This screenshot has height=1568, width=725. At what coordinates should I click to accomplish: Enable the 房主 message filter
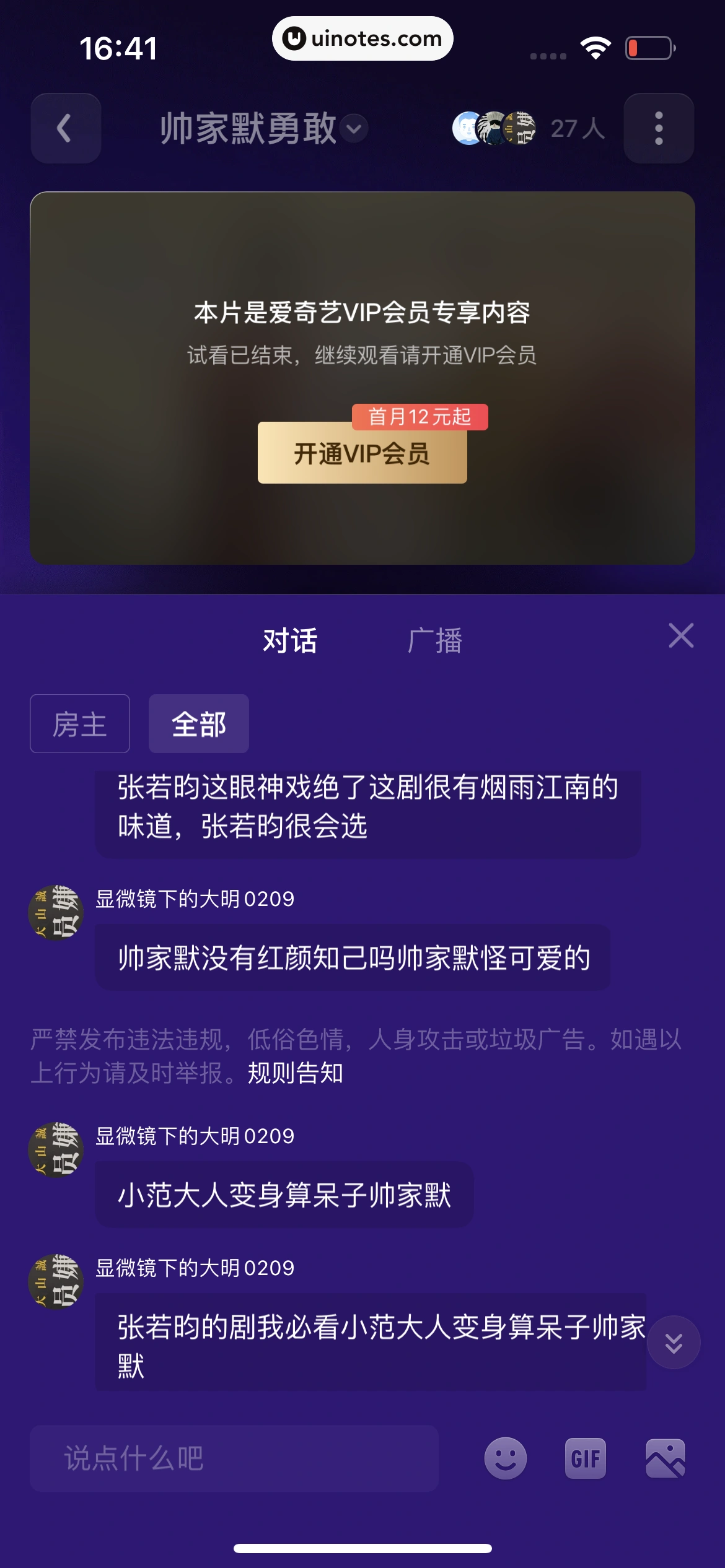80,723
